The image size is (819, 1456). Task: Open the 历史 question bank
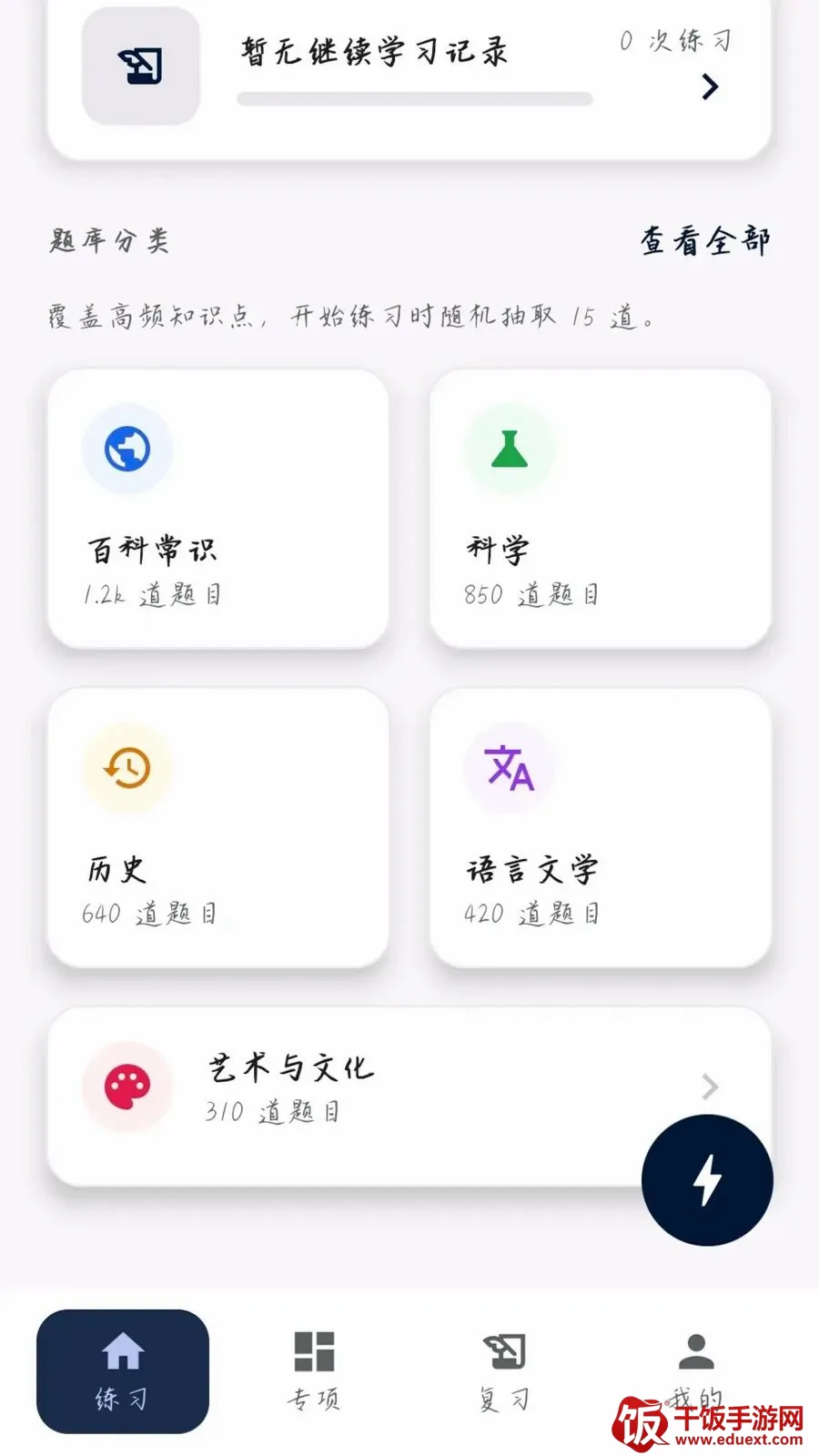click(218, 827)
